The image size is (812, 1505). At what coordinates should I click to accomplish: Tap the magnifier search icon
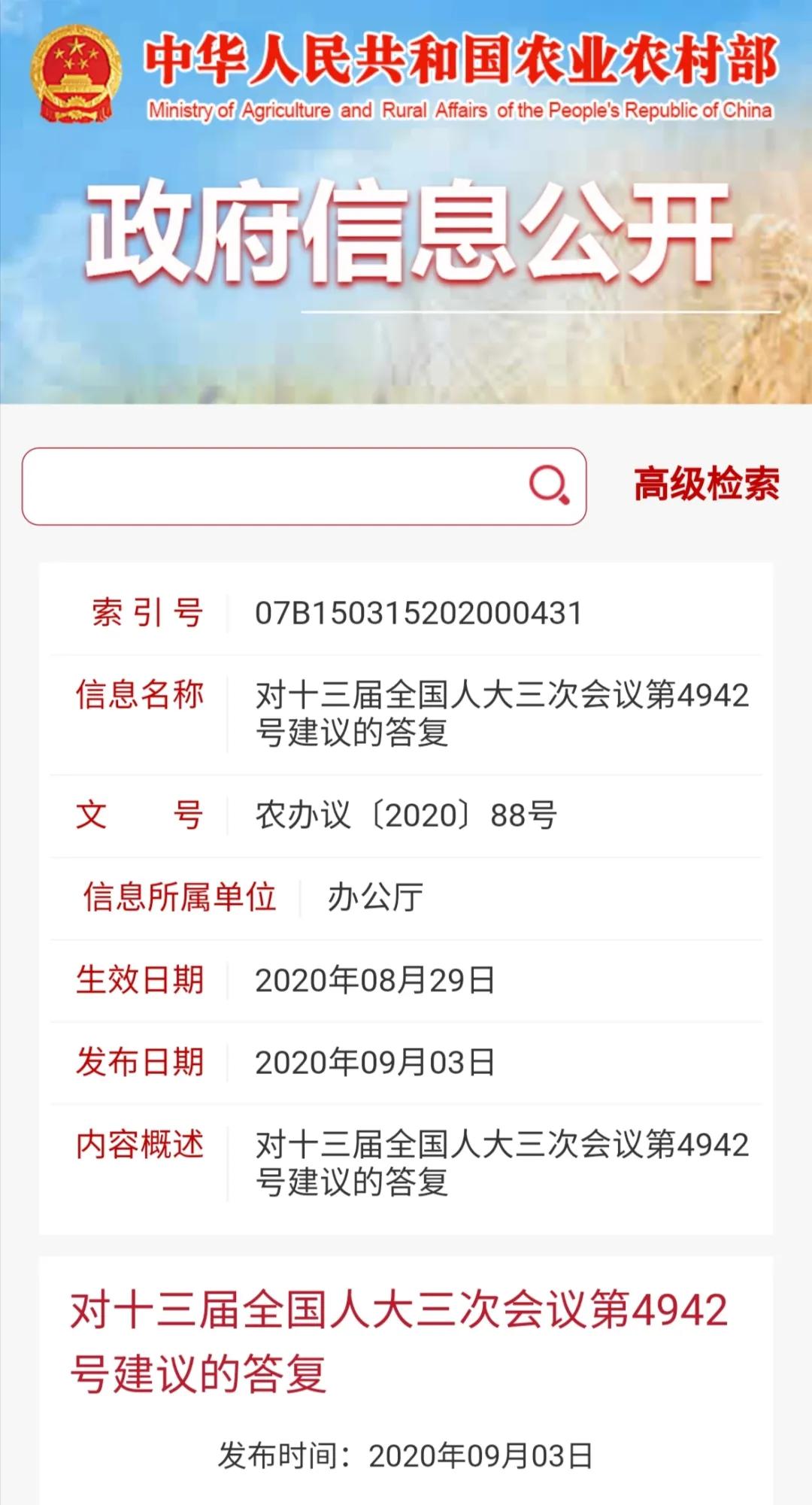(549, 485)
